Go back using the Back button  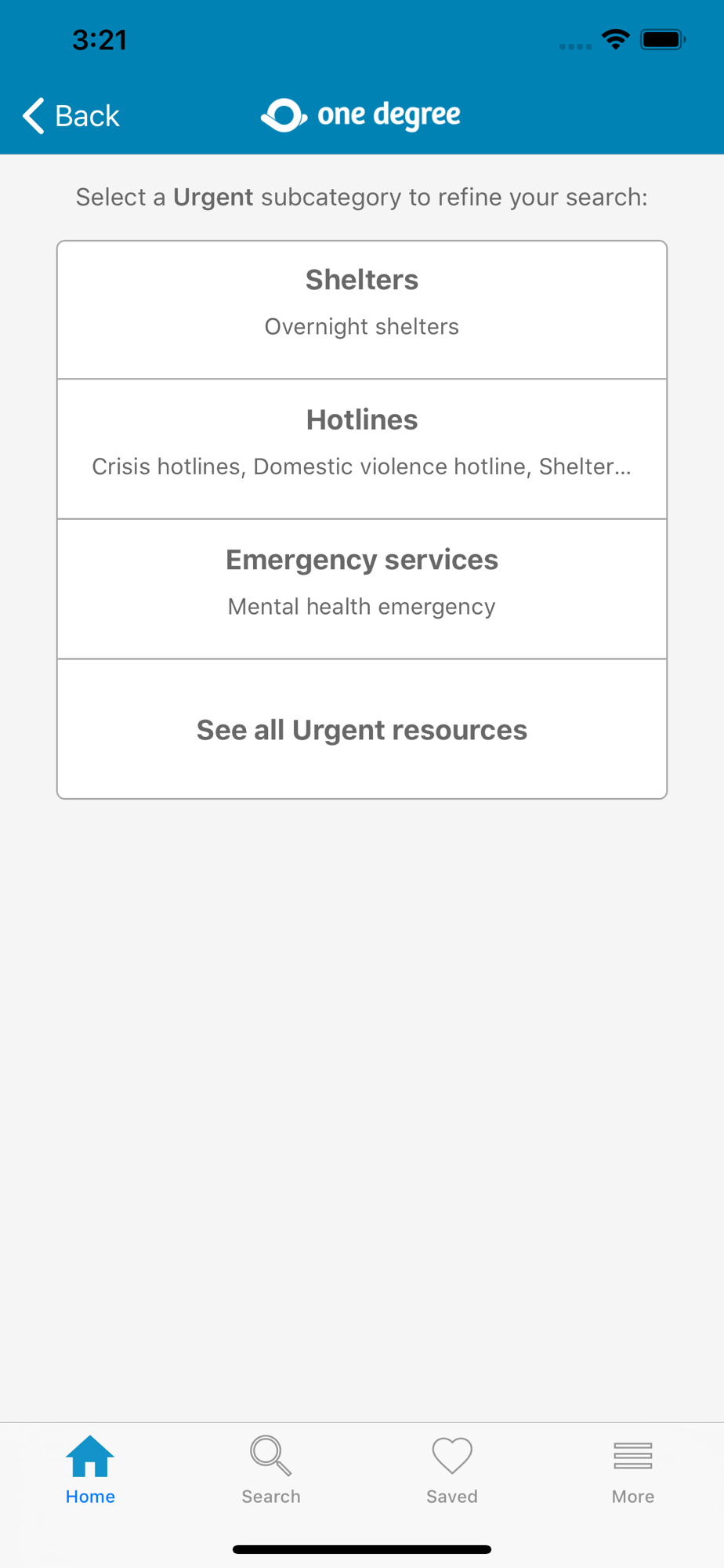pos(71,116)
